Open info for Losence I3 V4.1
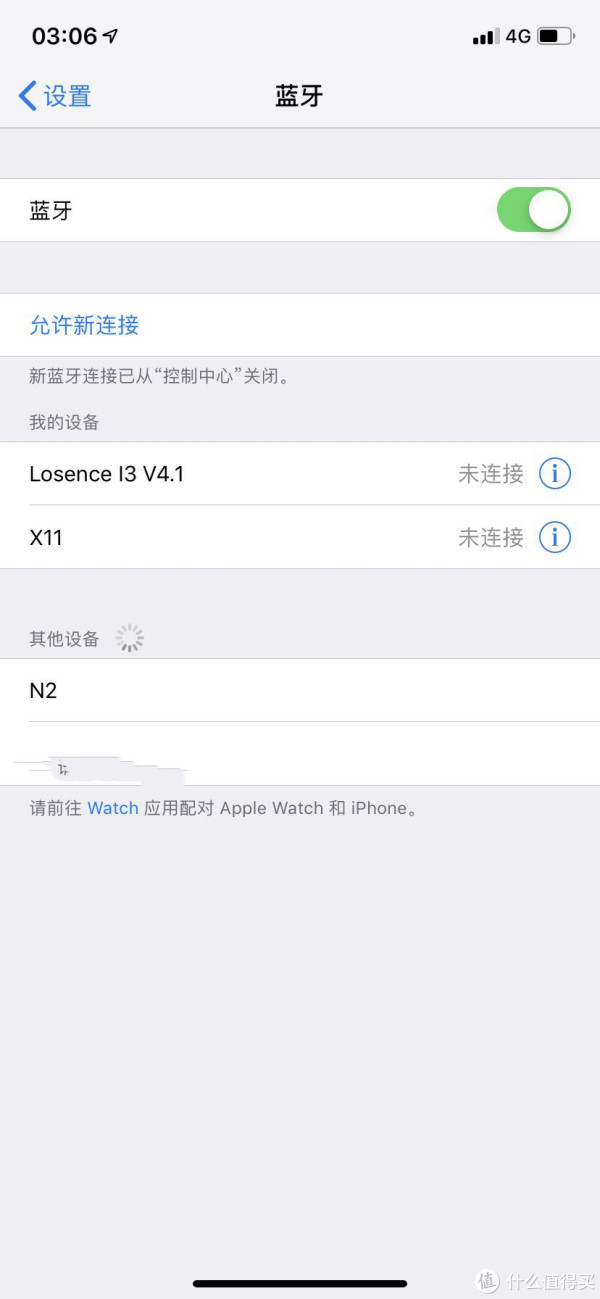 pos(555,474)
